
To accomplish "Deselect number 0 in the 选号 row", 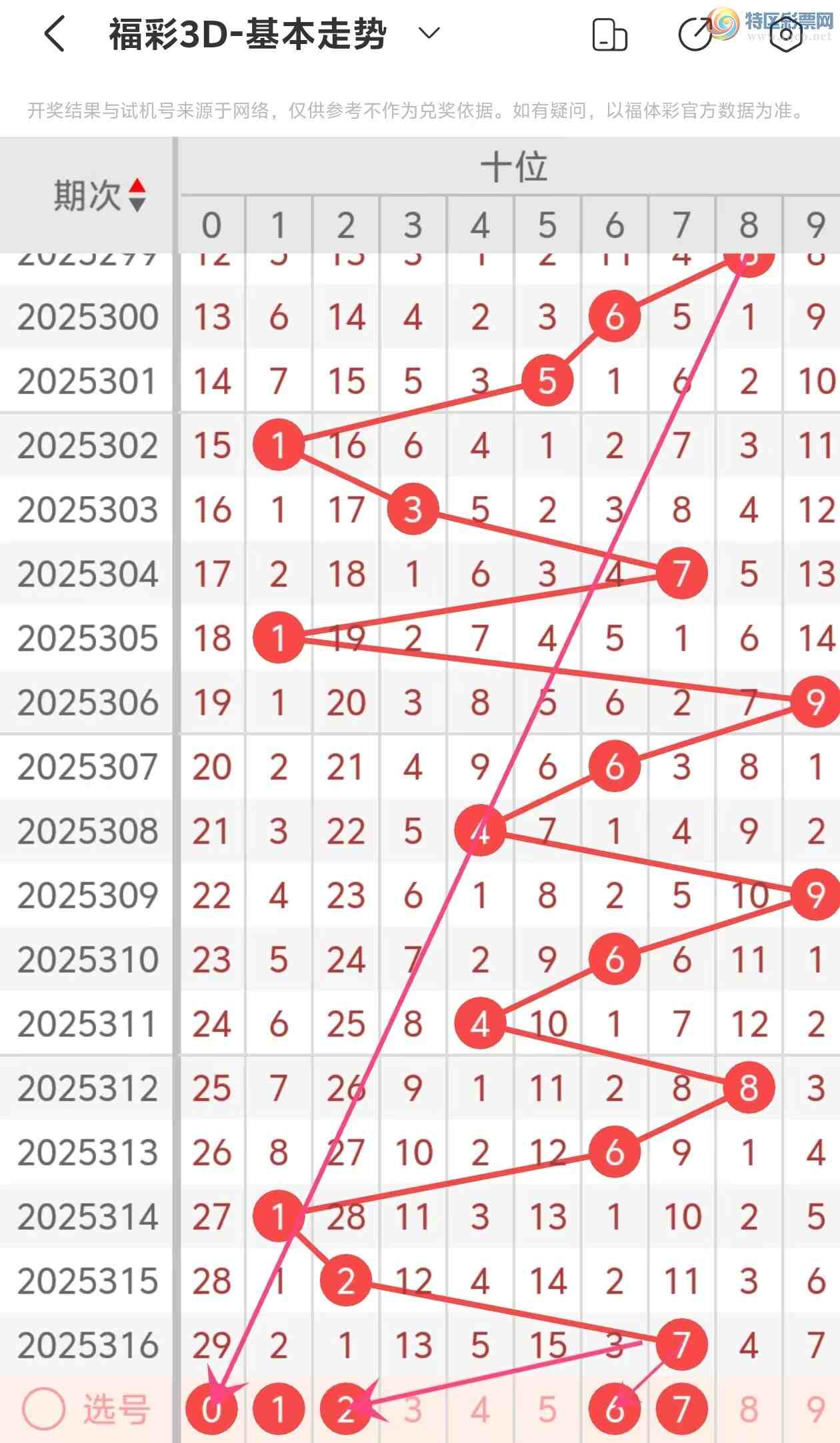I will (211, 1409).
